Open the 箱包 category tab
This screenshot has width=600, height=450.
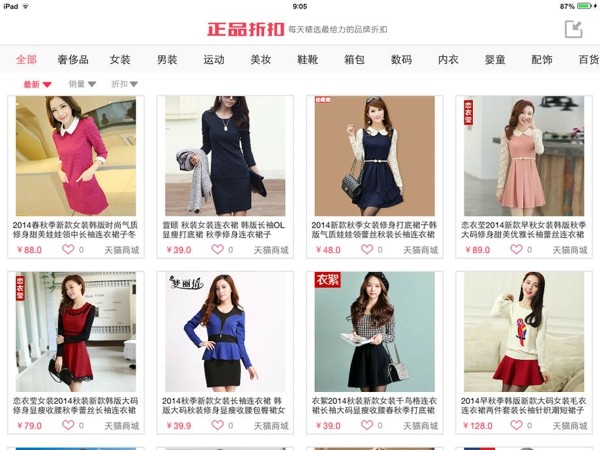[x=354, y=60]
